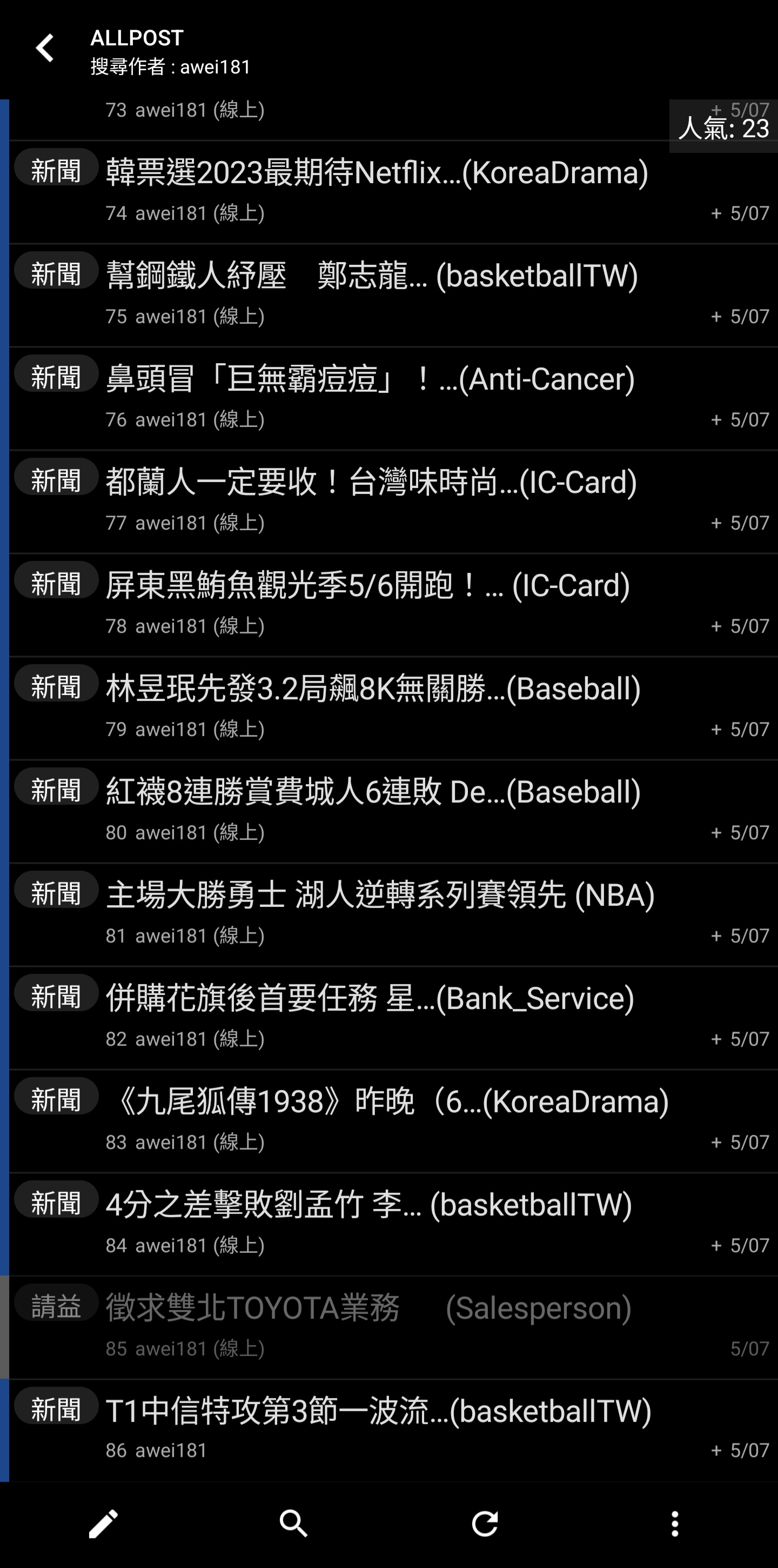Open the 徵求雙北TOYOTA業務 Salesperson post

tap(393, 1327)
